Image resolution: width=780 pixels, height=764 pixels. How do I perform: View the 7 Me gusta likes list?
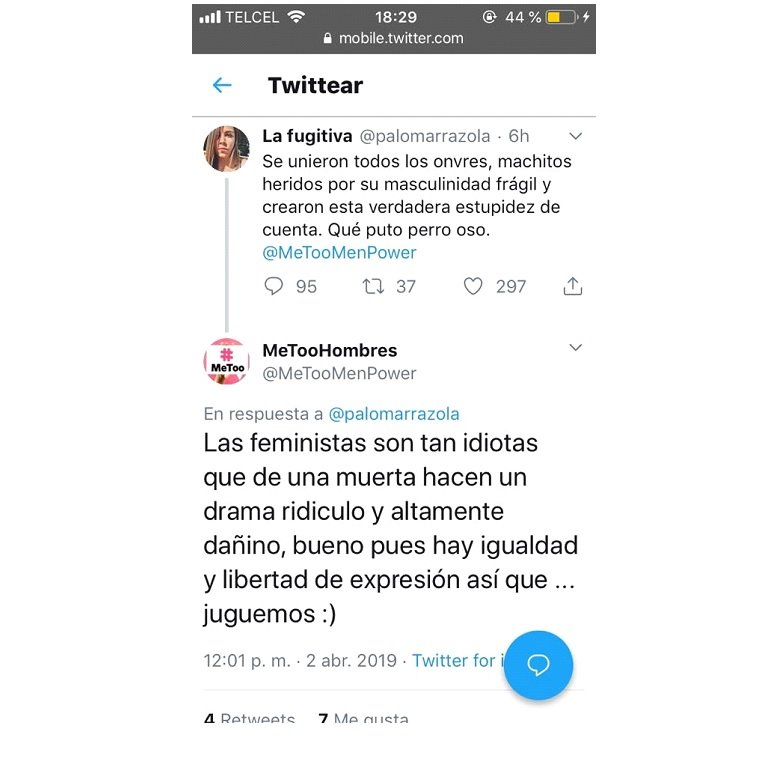point(363,719)
